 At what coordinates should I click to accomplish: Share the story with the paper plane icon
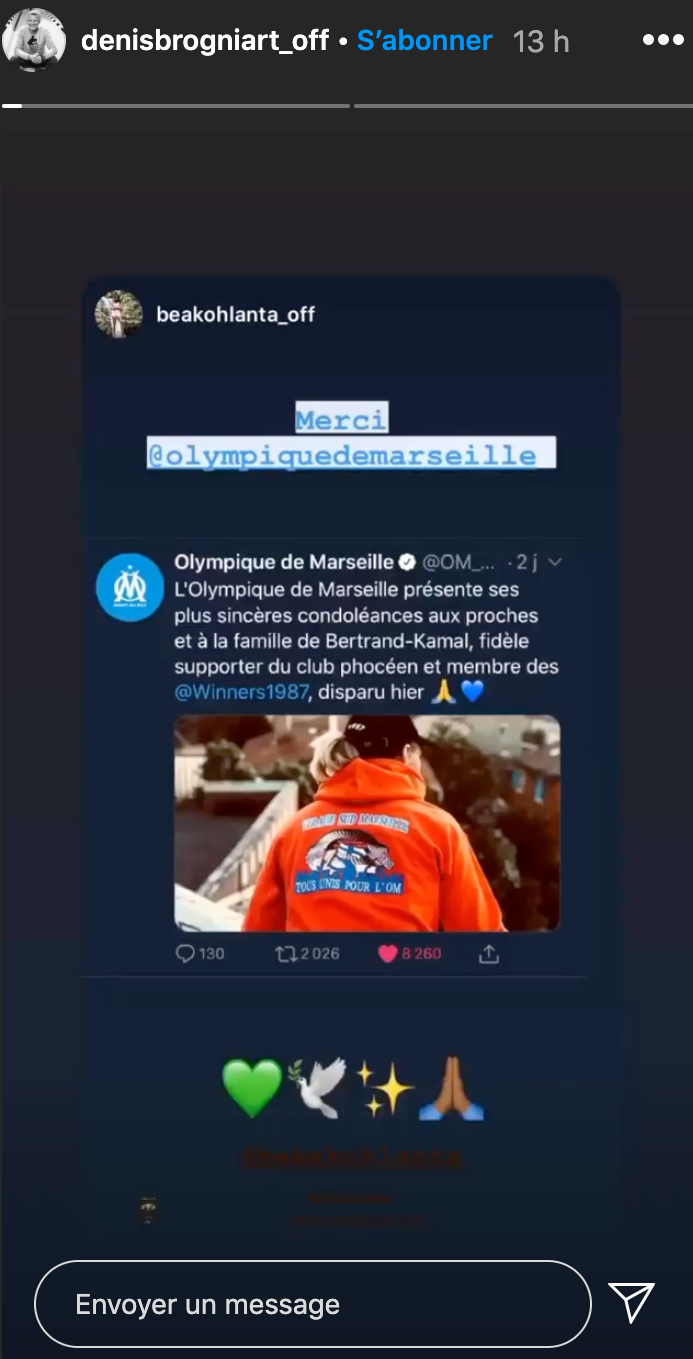click(x=632, y=1303)
